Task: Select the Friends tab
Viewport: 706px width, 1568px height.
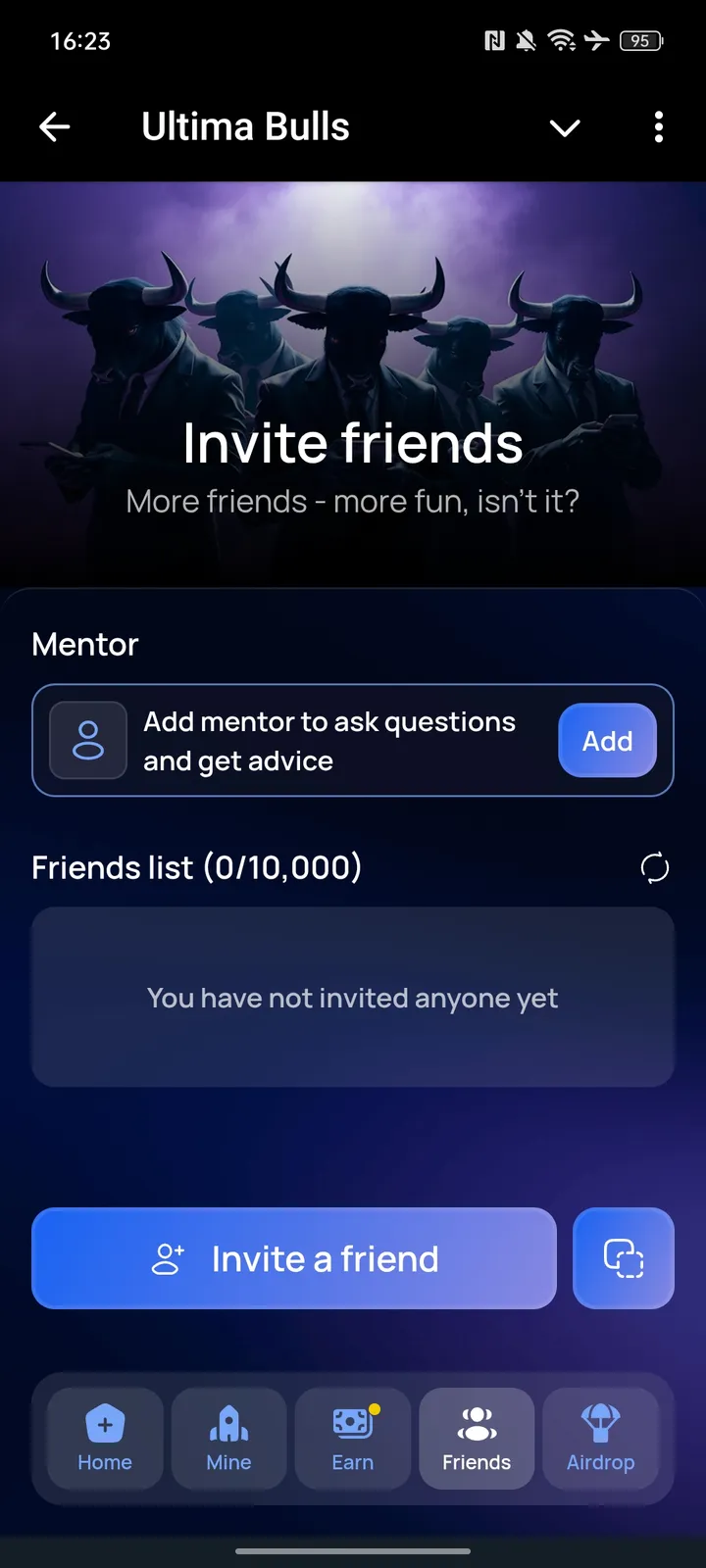Action: pos(477,1438)
